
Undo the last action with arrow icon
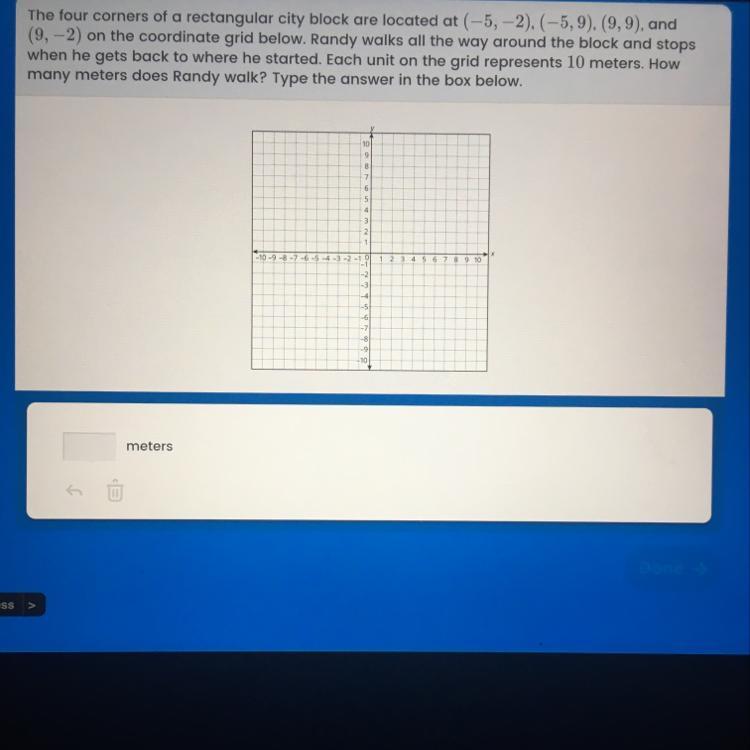[74, 491]
